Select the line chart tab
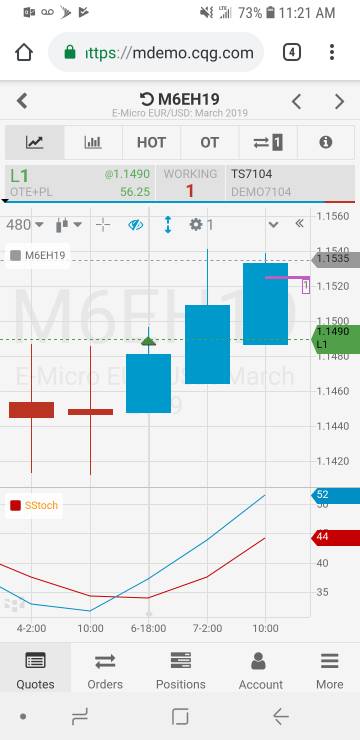Viewport: 360px width, 740px height. pyautogui.click(x=34, y=143)
